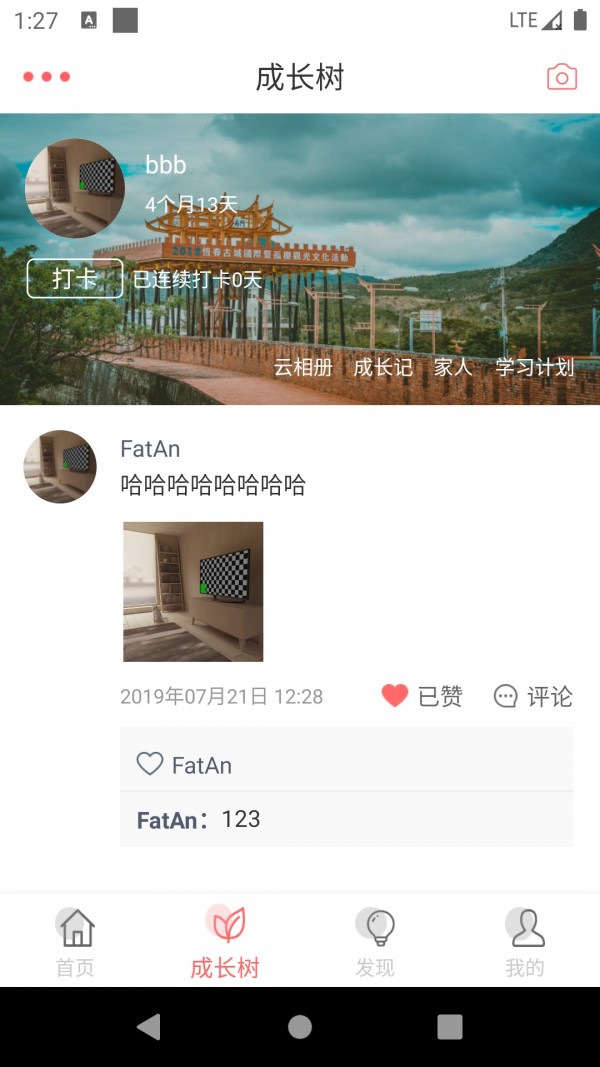600x1067 pixels.
Task: Open the three-dot menu in the top bar
Action: point(46,77)
